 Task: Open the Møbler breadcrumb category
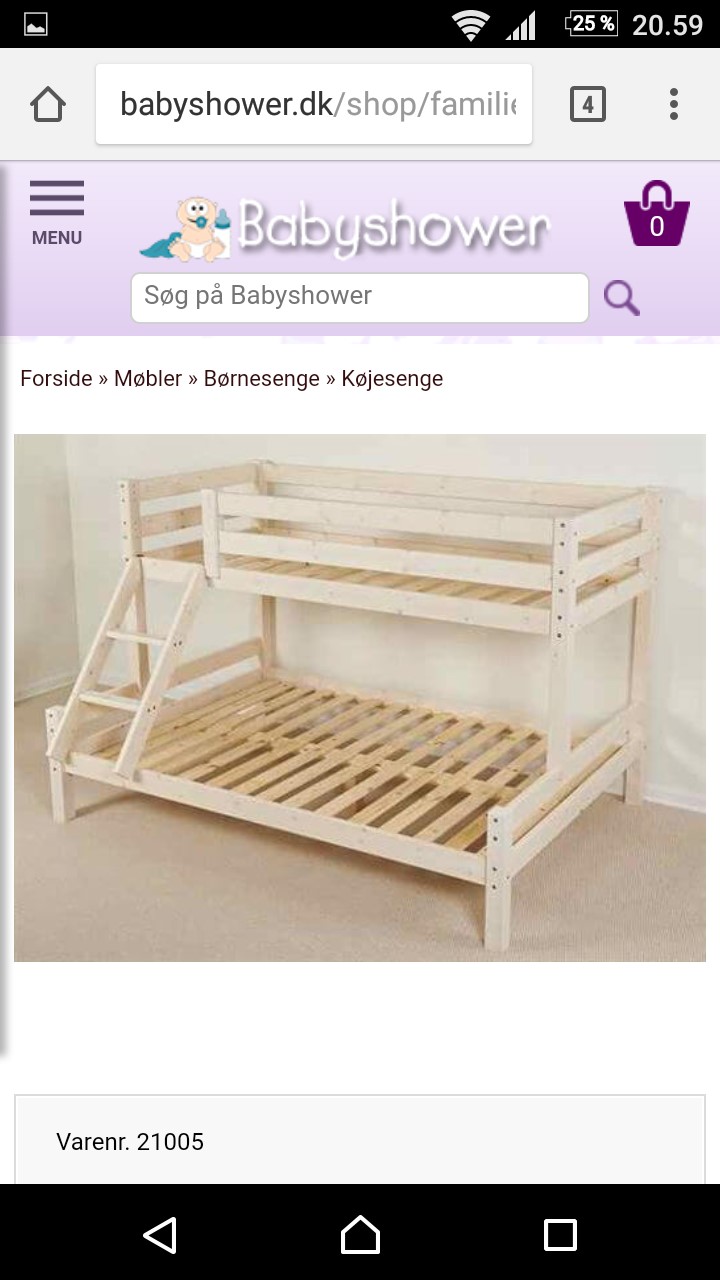coord(148,379)
